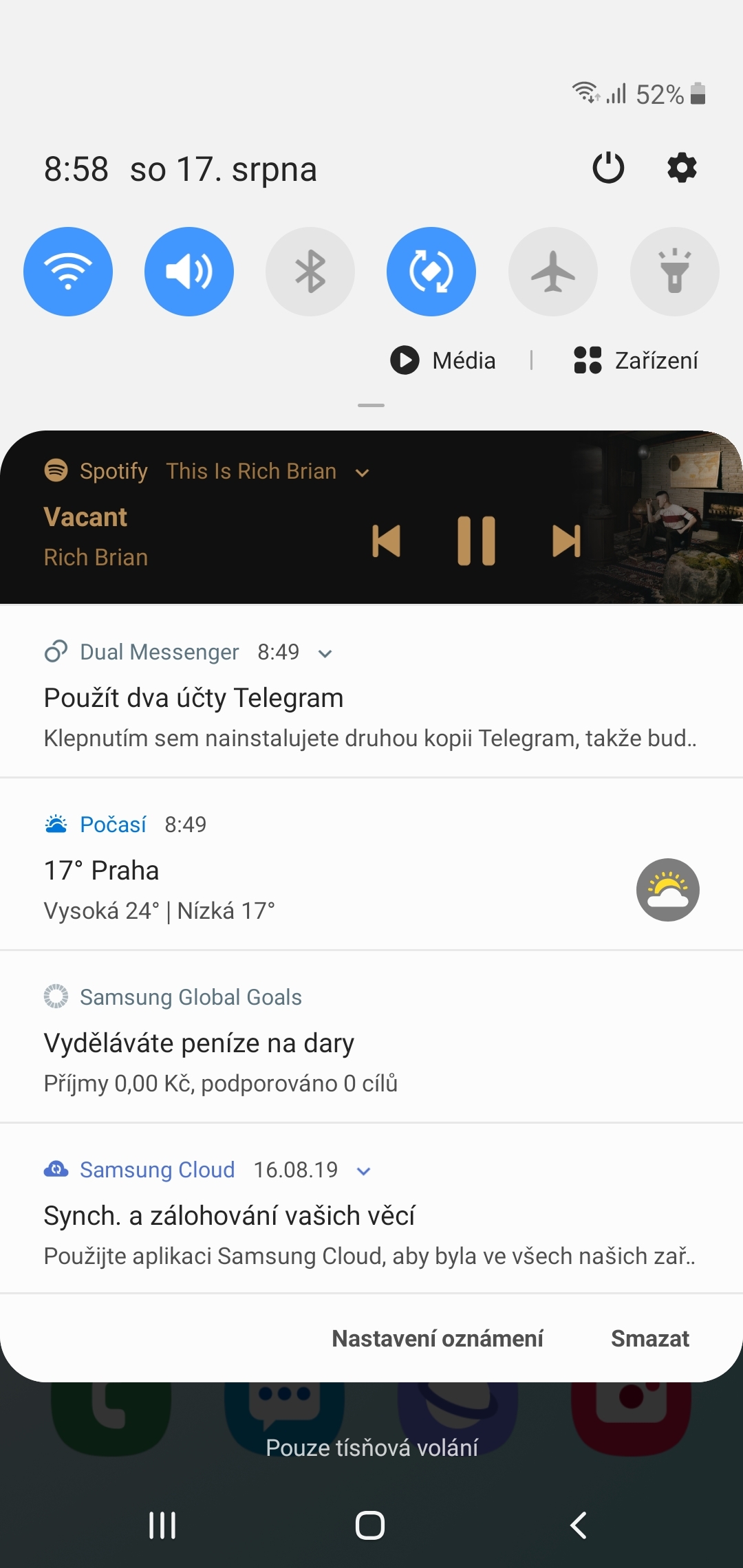This screenshot has width=743, height=1568.
Task: Open device settings via the gear icon
Action: tap(680, 167)
